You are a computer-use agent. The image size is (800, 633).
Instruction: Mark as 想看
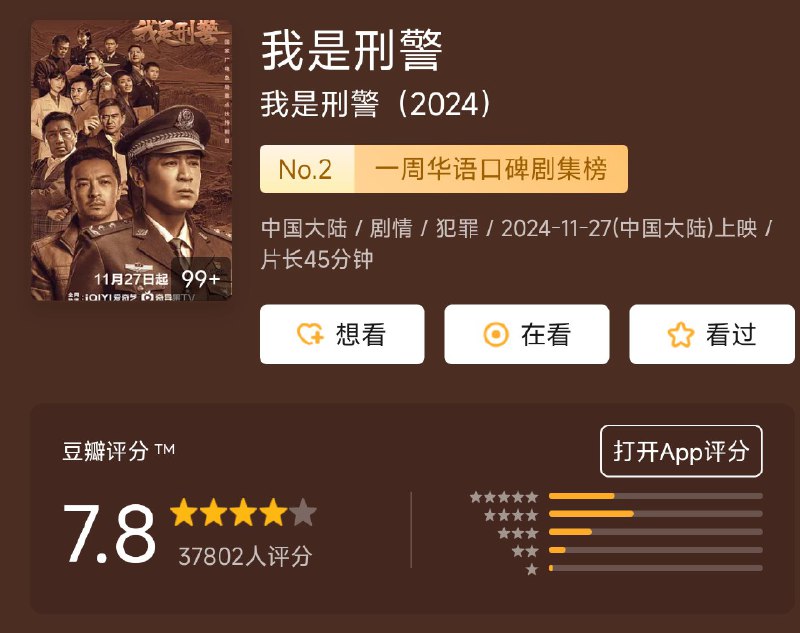[x=342, y=334]
